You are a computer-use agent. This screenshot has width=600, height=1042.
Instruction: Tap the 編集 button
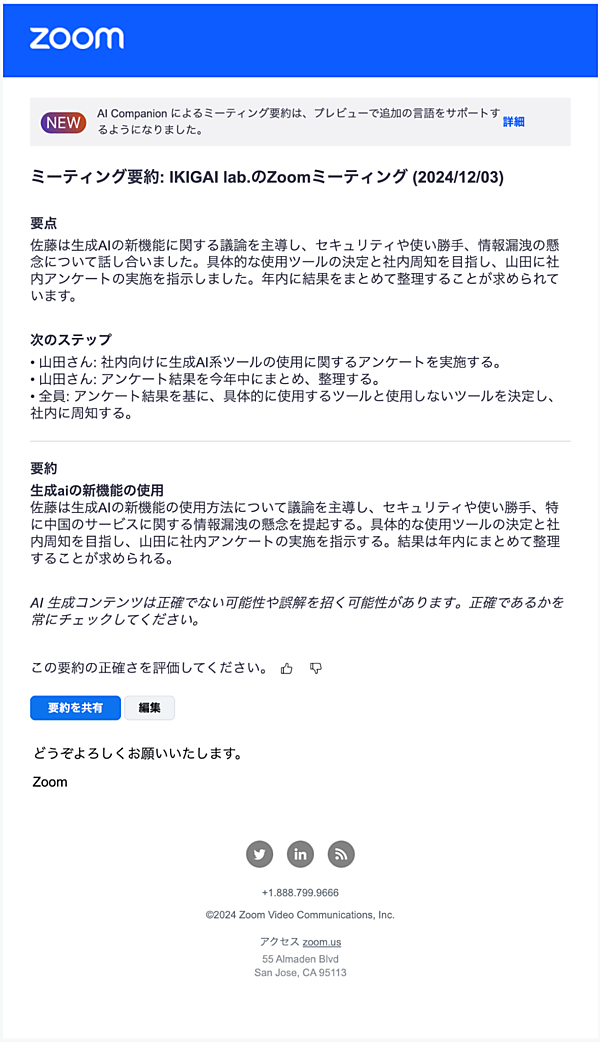[149, 708]
